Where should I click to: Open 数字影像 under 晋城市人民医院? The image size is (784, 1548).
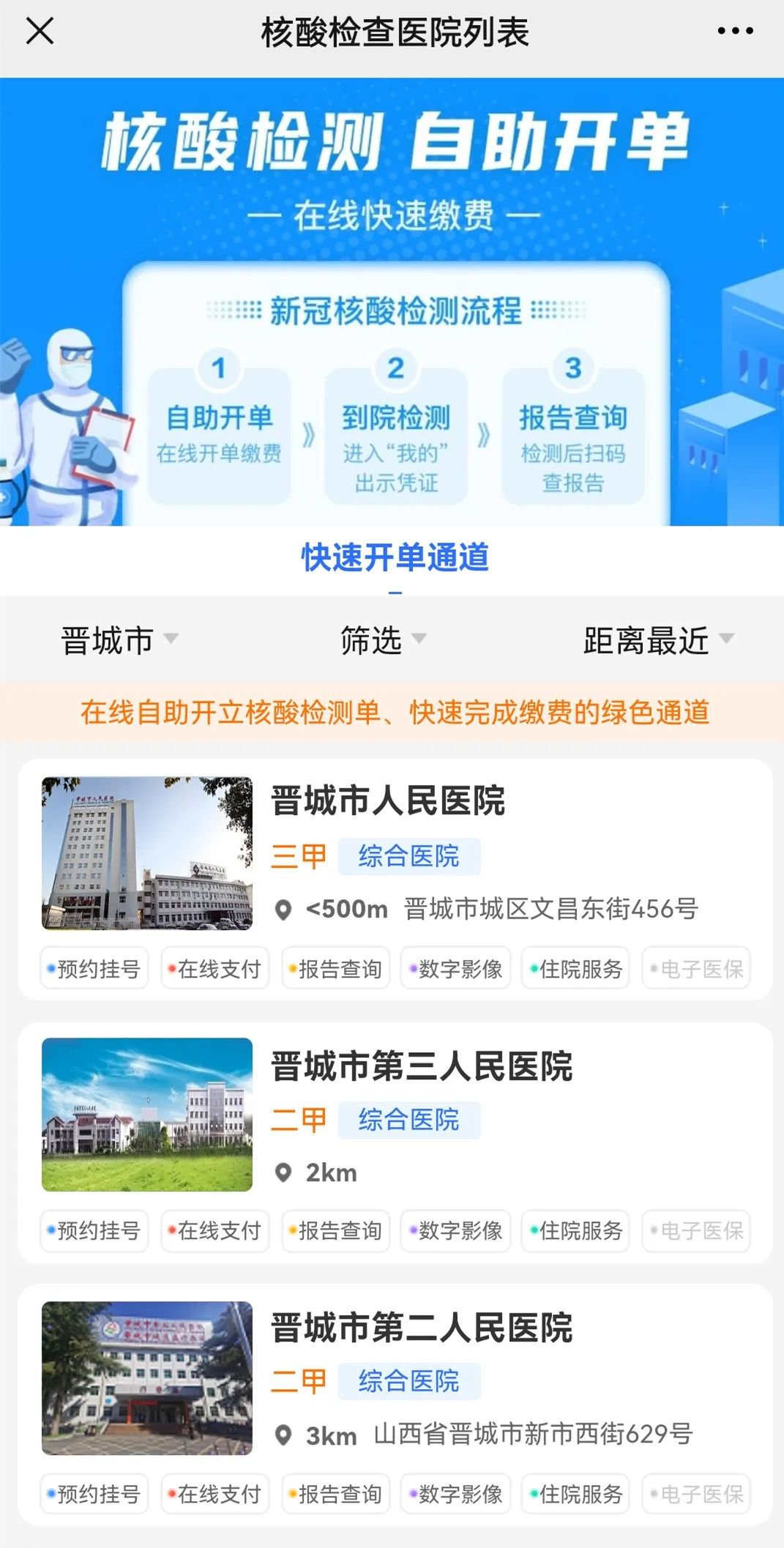point(456,969)
